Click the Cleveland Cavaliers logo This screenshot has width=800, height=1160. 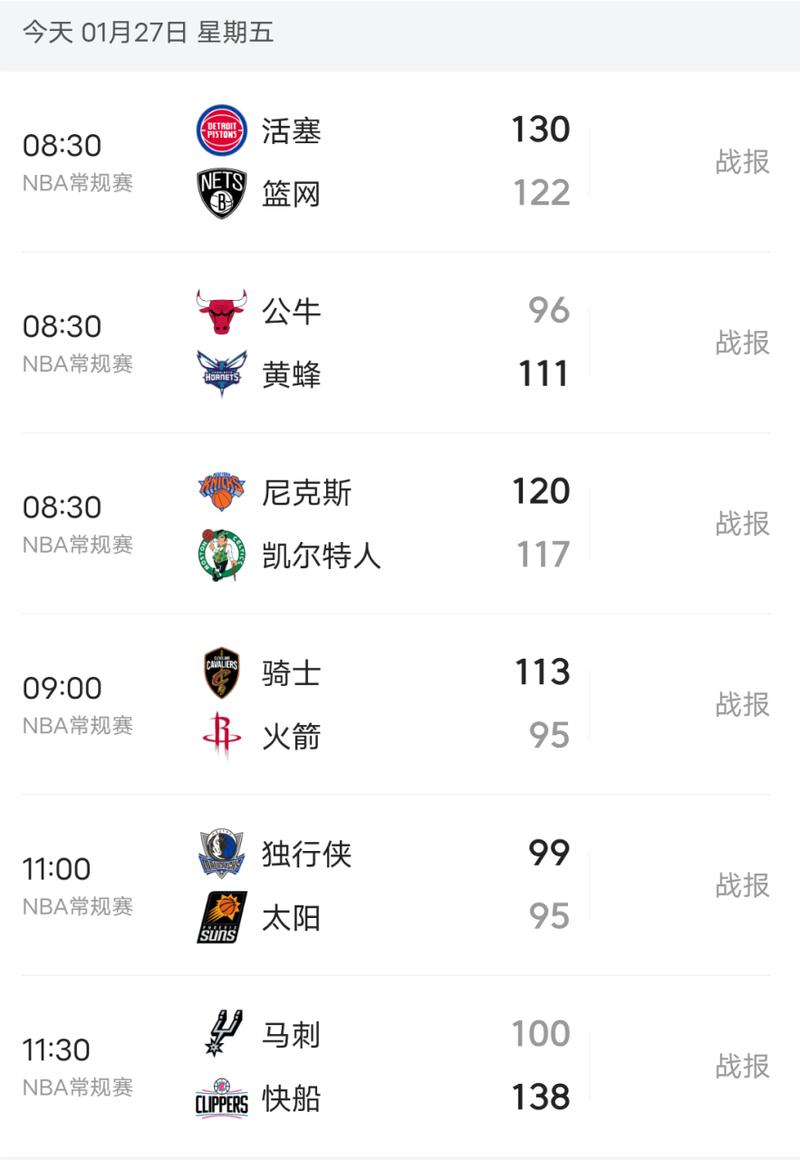point(224,672)
